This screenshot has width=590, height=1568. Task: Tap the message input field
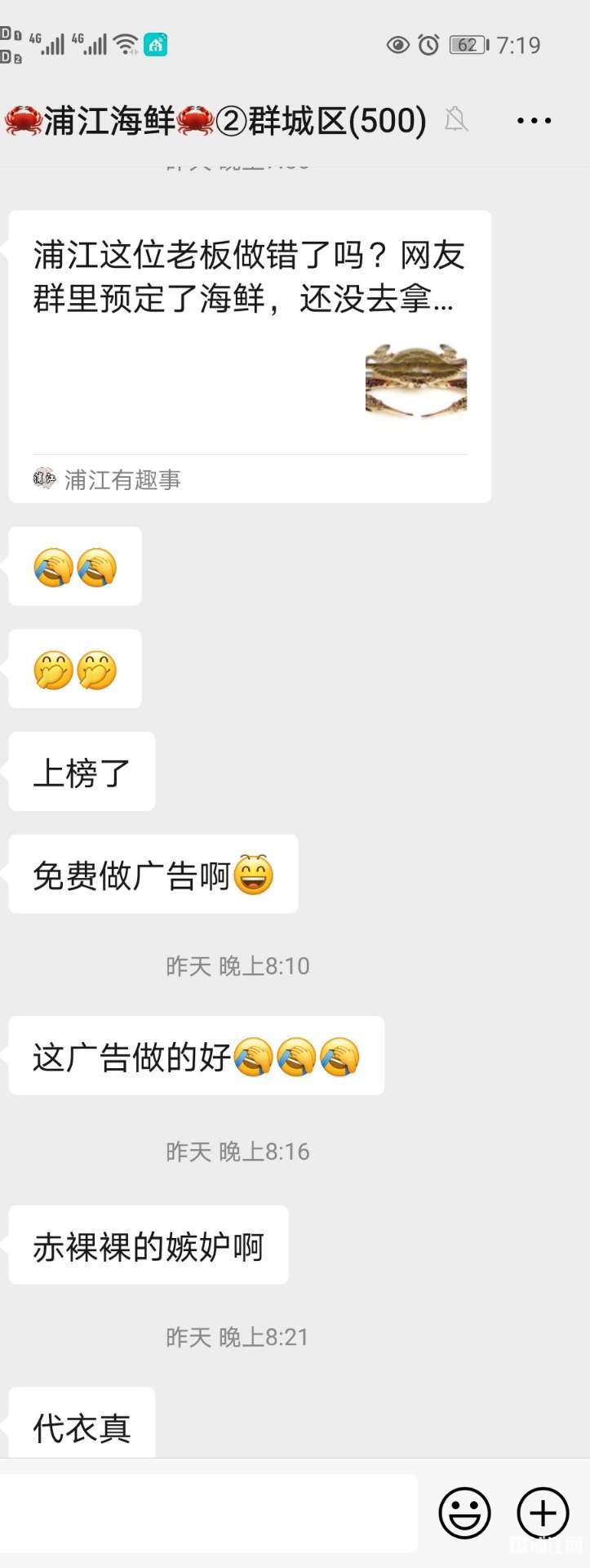pyautogui.click(x=208, y=1512)
